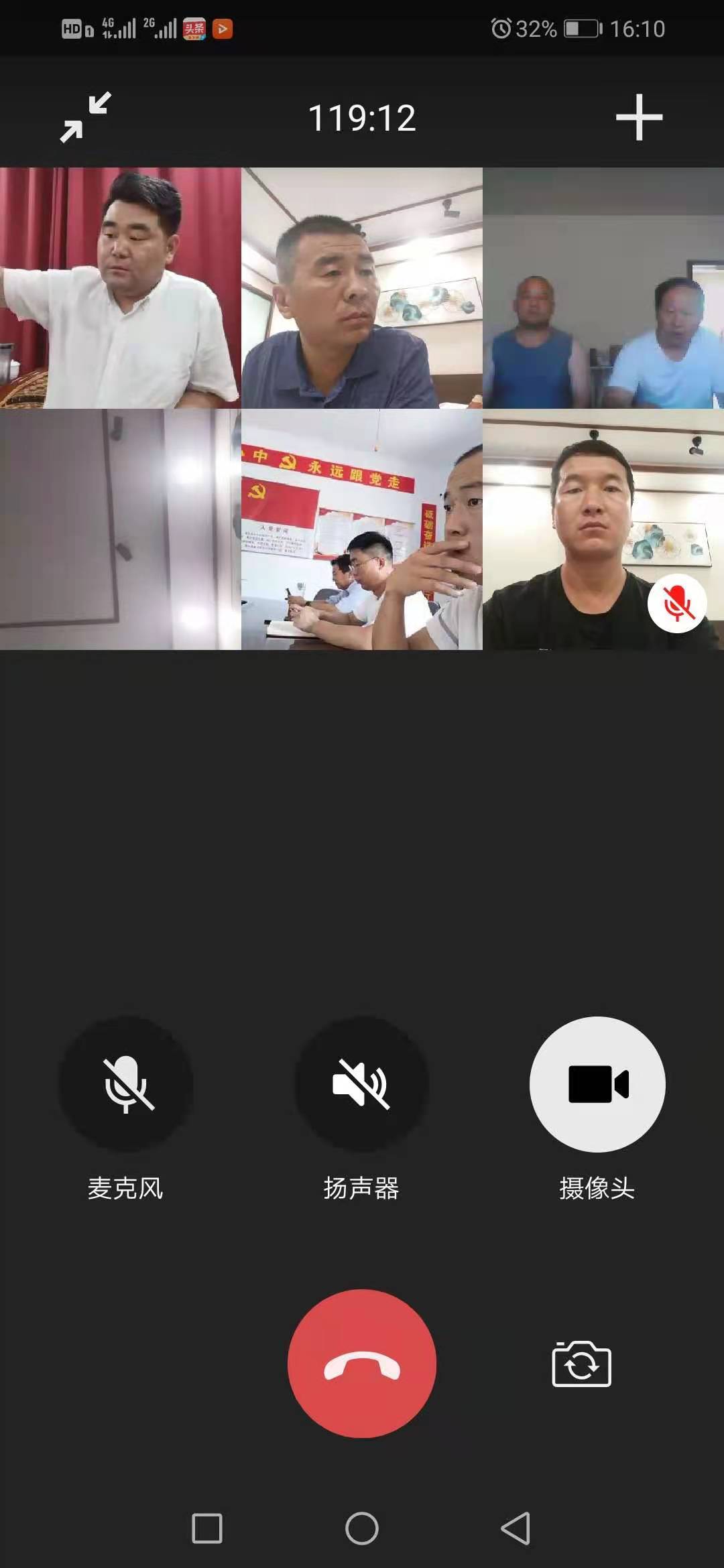Enlarge the tile showing a blank wall
This screenshot has height=1568, width=724.
tap(121, 529)
